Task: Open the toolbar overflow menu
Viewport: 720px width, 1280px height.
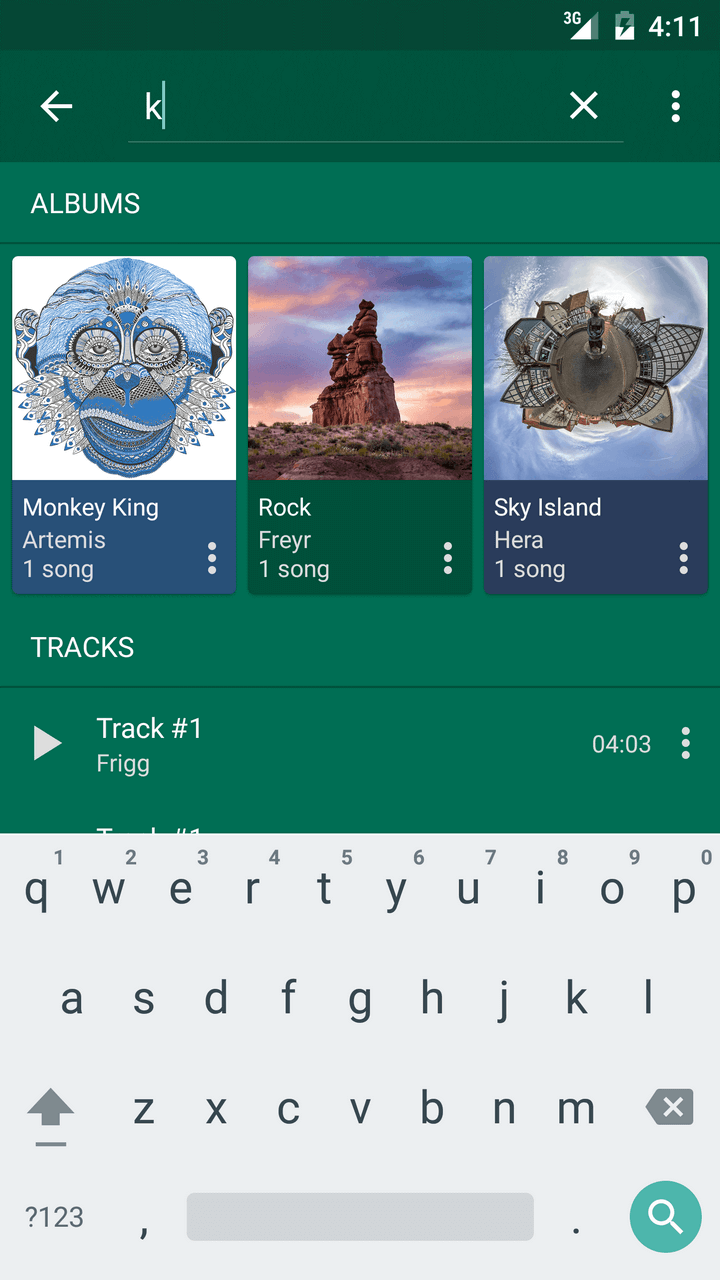Action: (676, 106)
